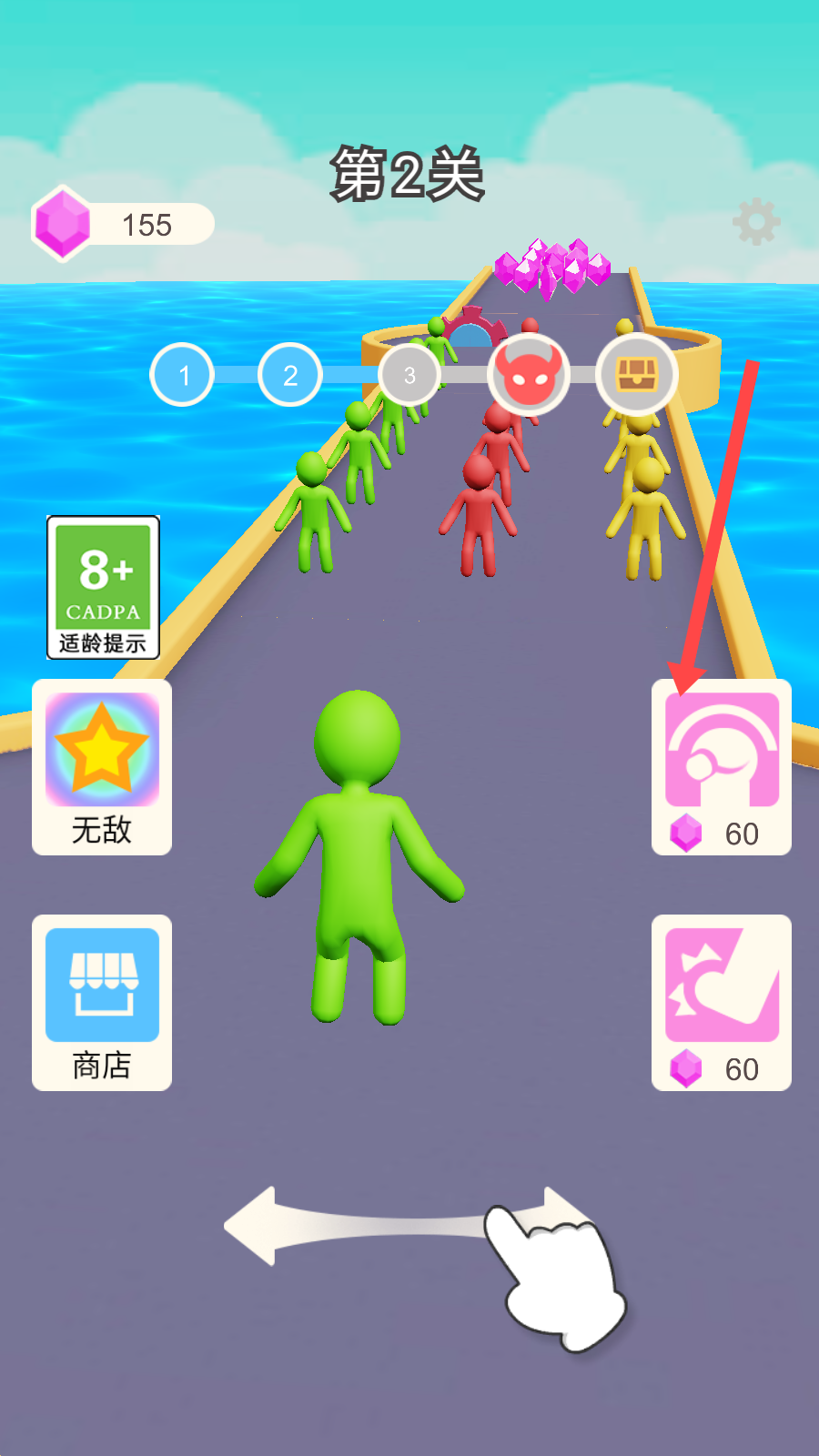Open the settings gear icon

pyautogui.click(x=756, y=223)
